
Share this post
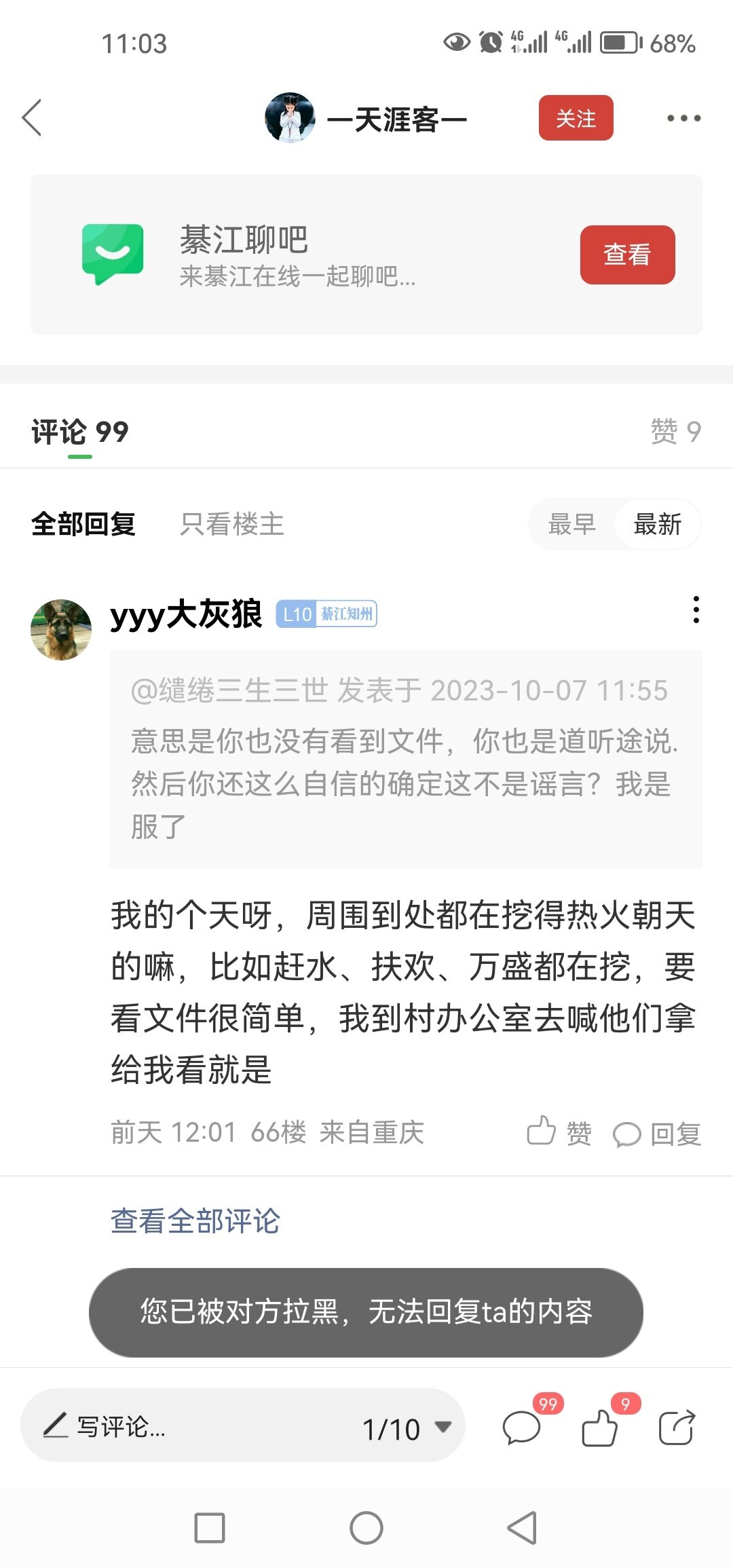[677, 1427]
